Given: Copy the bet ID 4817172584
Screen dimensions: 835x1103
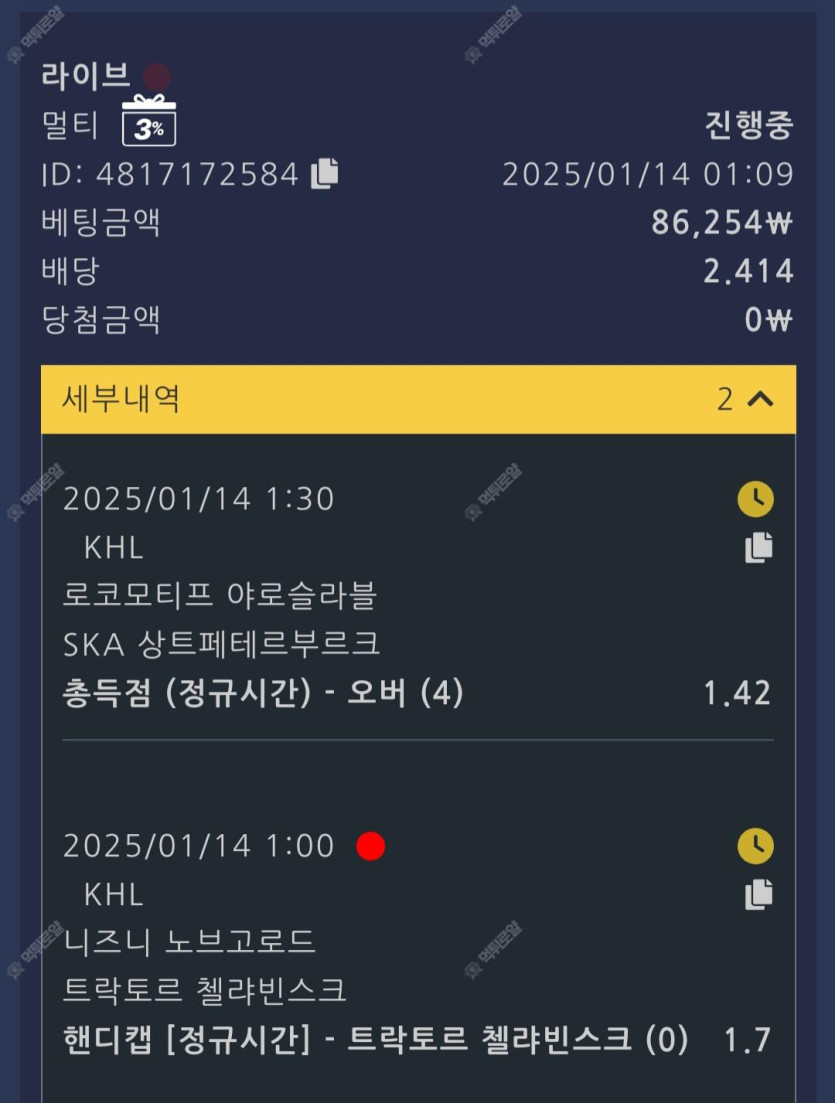Looking at the screenshot, I should coord(325,174).
